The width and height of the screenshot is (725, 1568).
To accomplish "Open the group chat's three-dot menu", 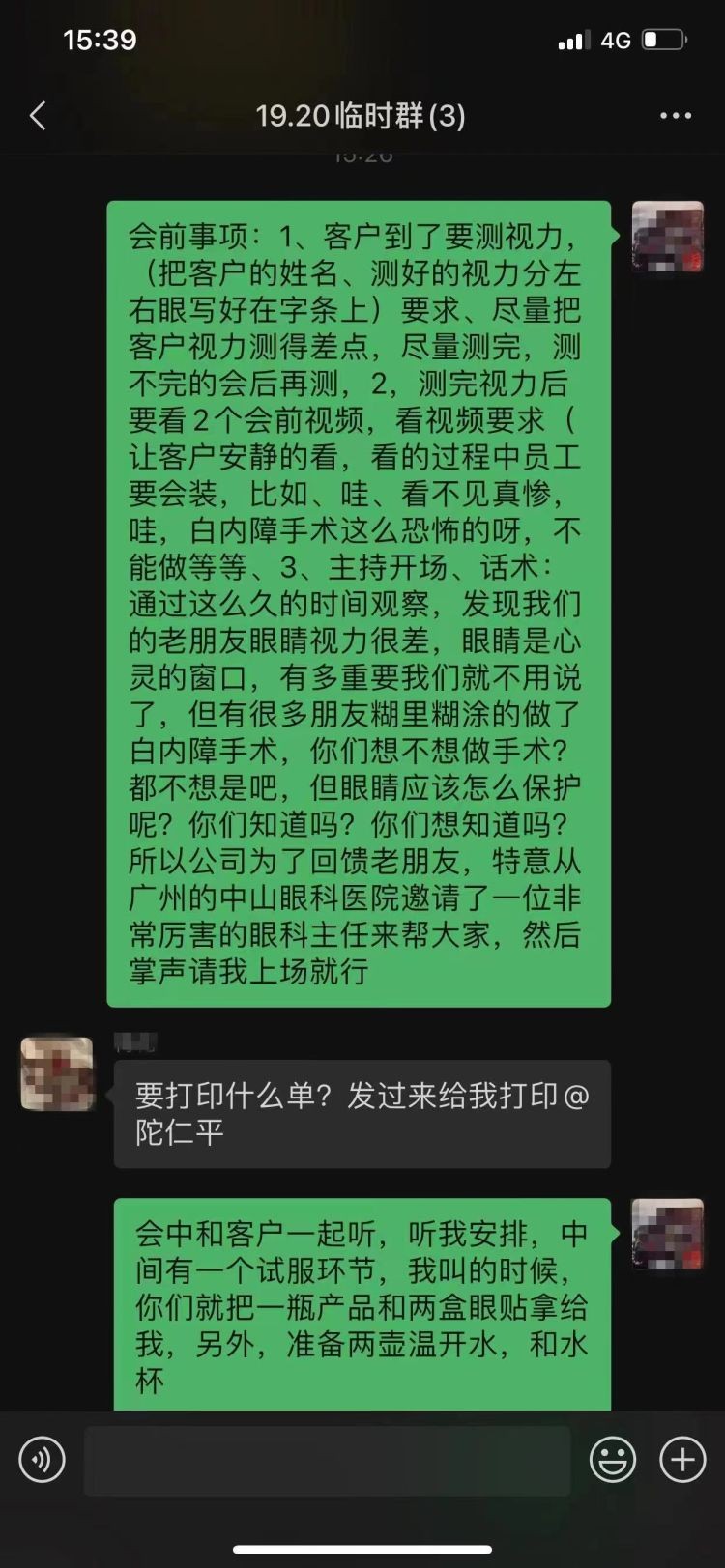I will pos(675,117).
